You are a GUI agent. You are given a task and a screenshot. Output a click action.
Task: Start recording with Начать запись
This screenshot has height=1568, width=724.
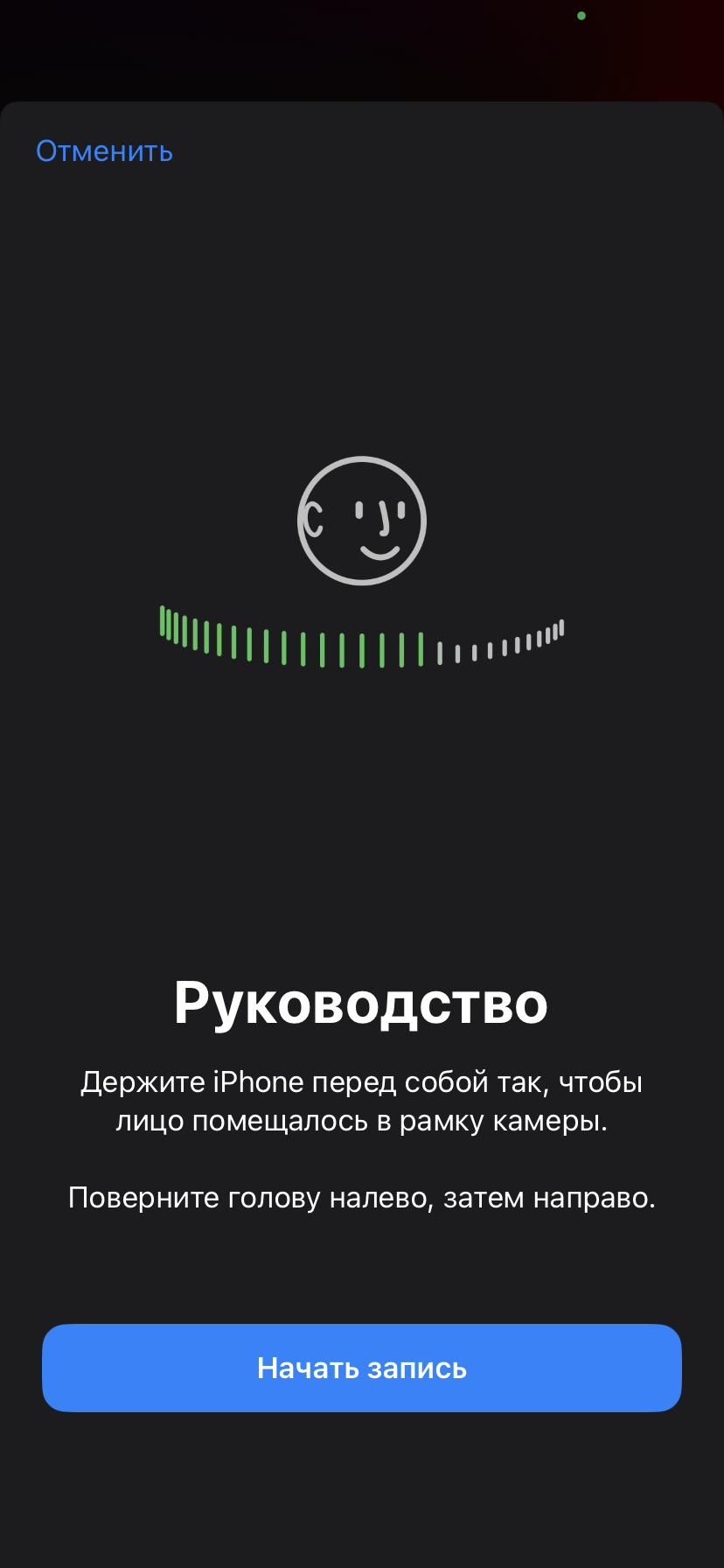(x=362, y=1368)
